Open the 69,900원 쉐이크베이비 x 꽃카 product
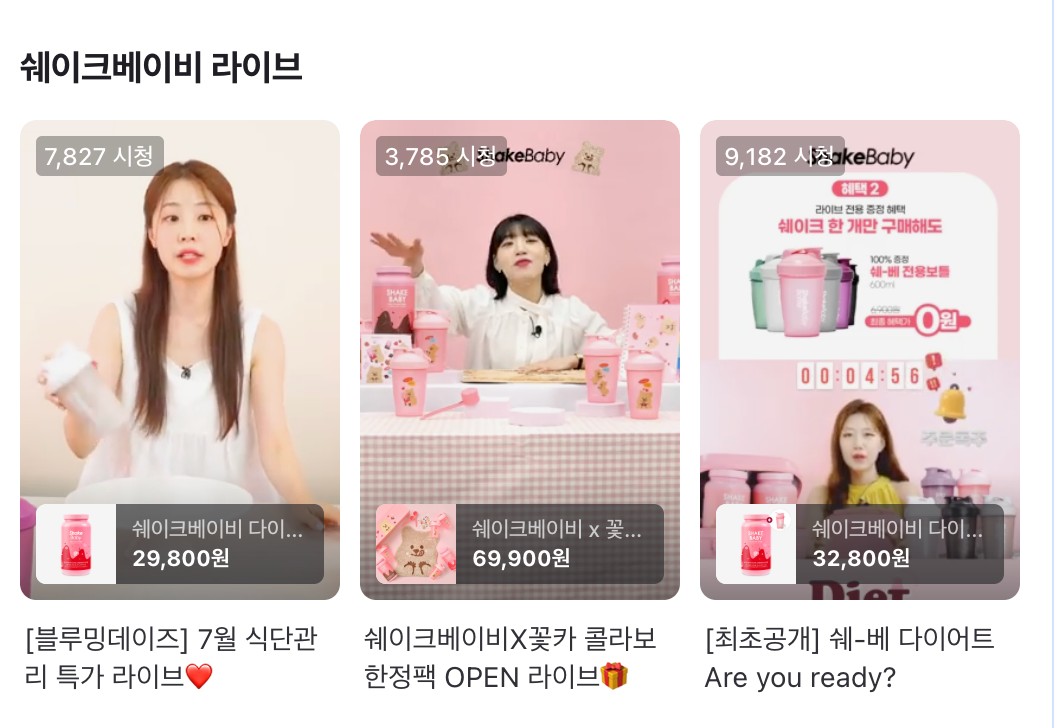The width and height of the screenshot is (1054, 728). 520,544
